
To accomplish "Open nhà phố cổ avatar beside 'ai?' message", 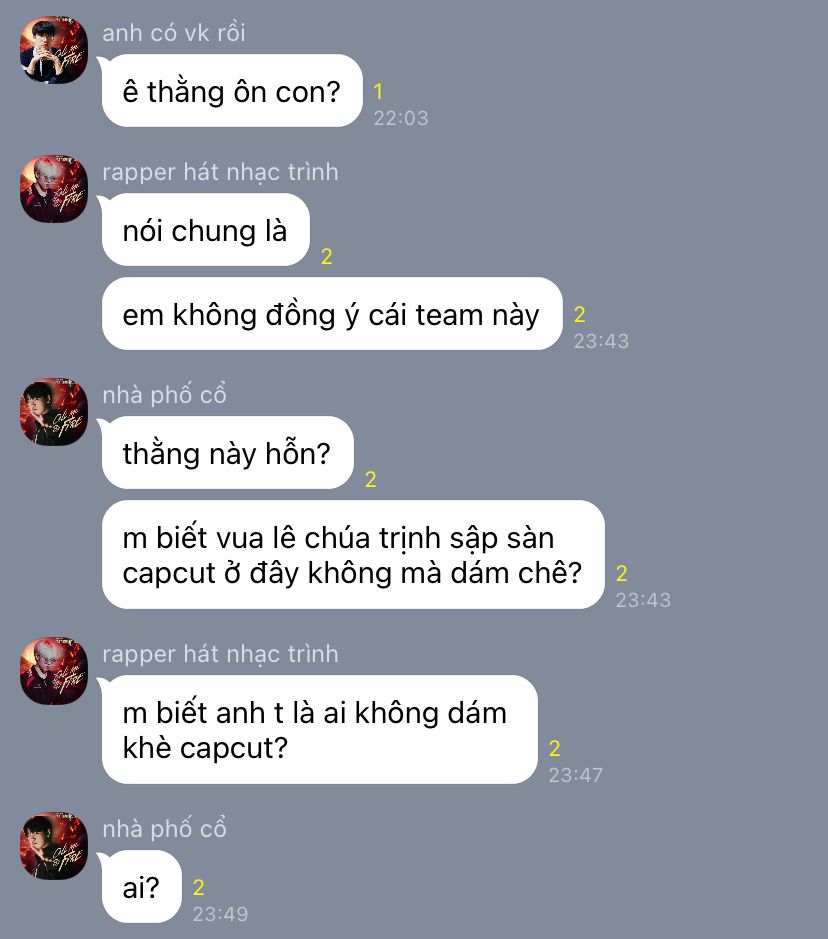I will coord(54,846).
